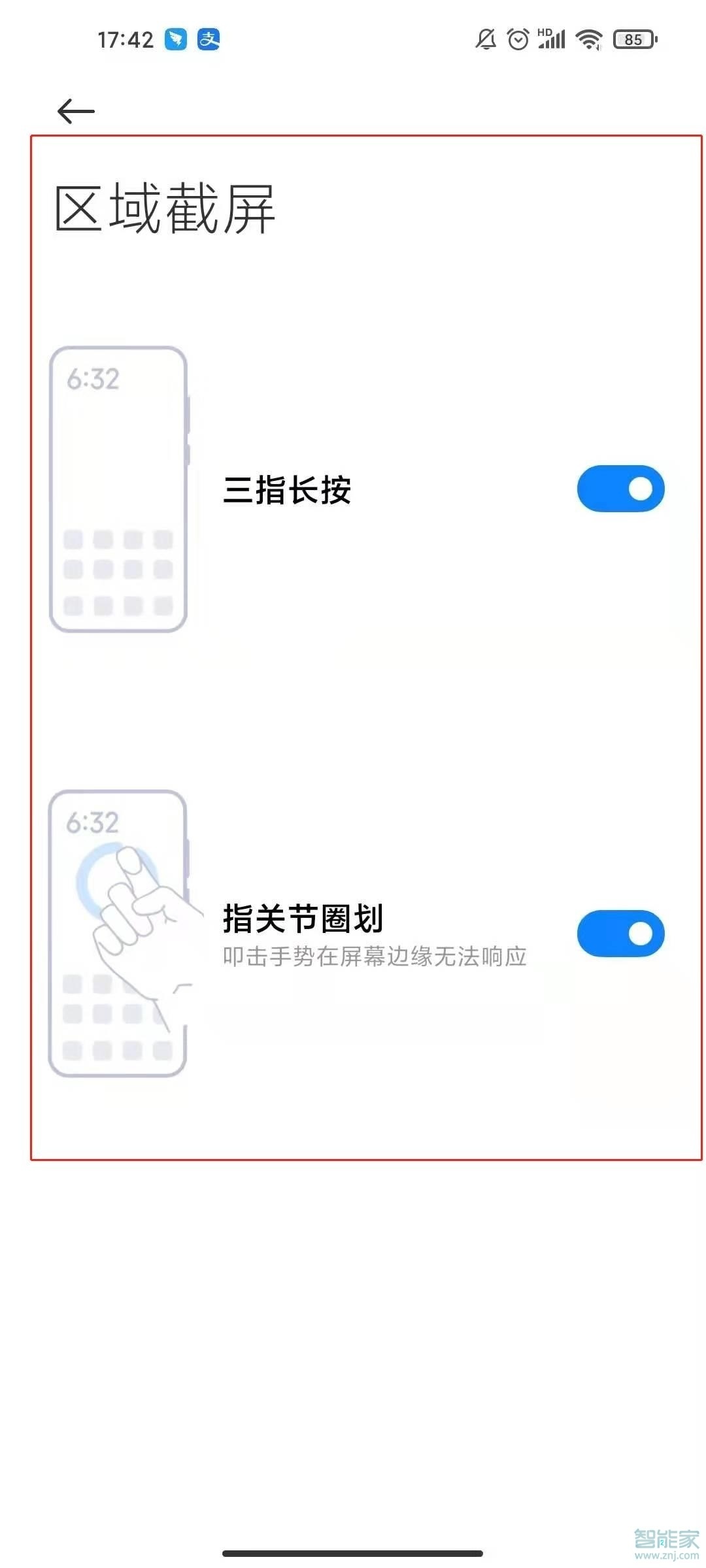
Task: Tap the Alipay icon in the status bar
Action: coord(208,39)
